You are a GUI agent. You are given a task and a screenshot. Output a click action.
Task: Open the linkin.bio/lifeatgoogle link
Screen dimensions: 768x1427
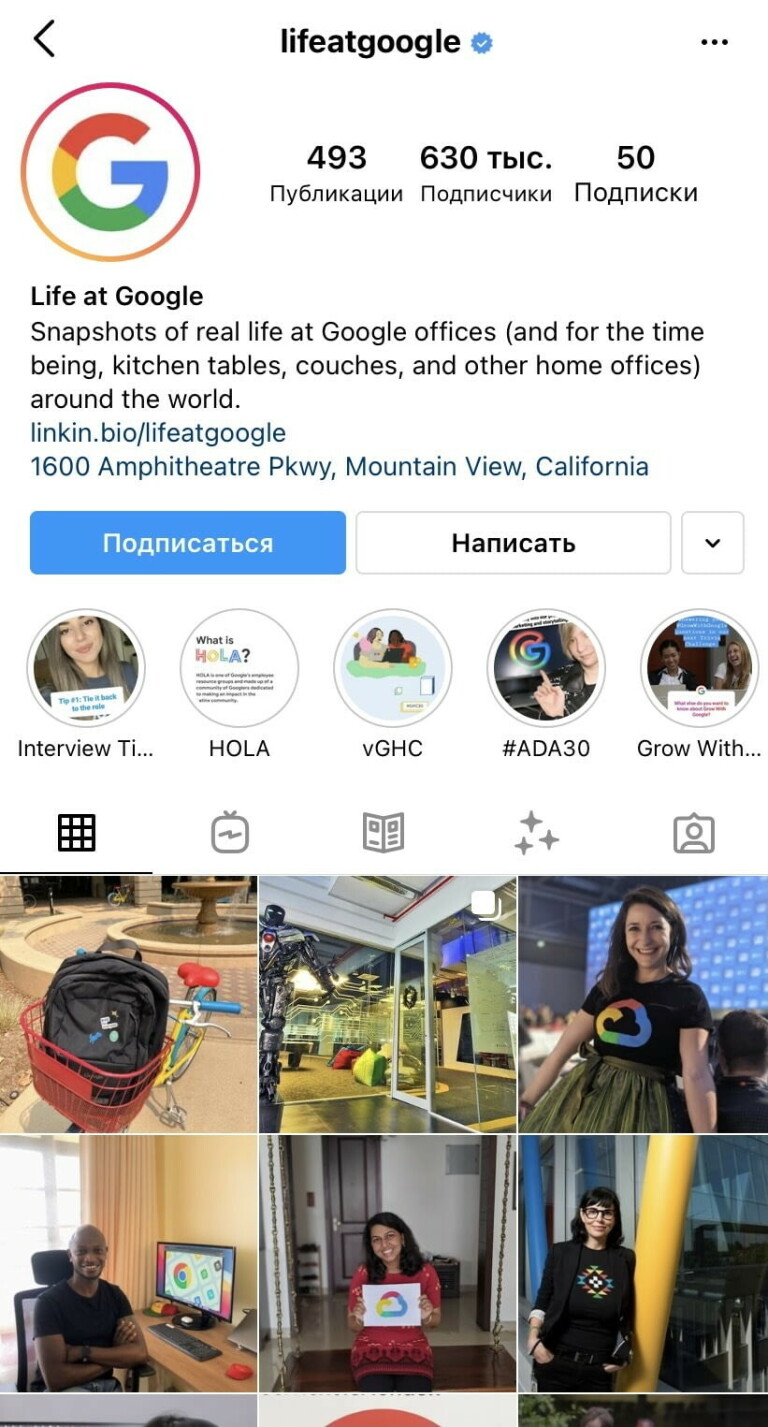pyautogui.click(x=158, y=433)
